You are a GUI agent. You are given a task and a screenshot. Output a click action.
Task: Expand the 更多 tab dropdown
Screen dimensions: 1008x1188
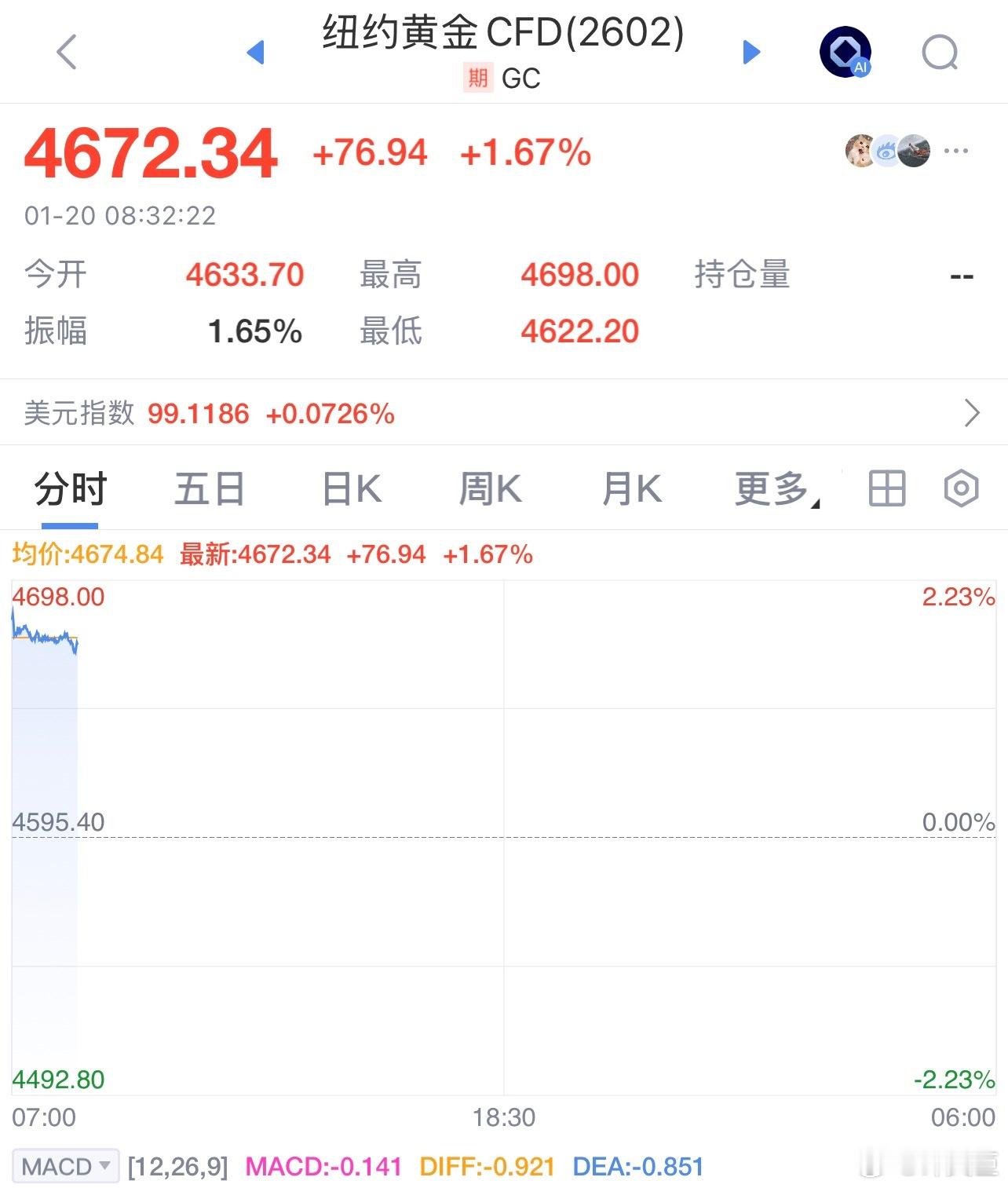pyautogui.click(x=773, y=488)
